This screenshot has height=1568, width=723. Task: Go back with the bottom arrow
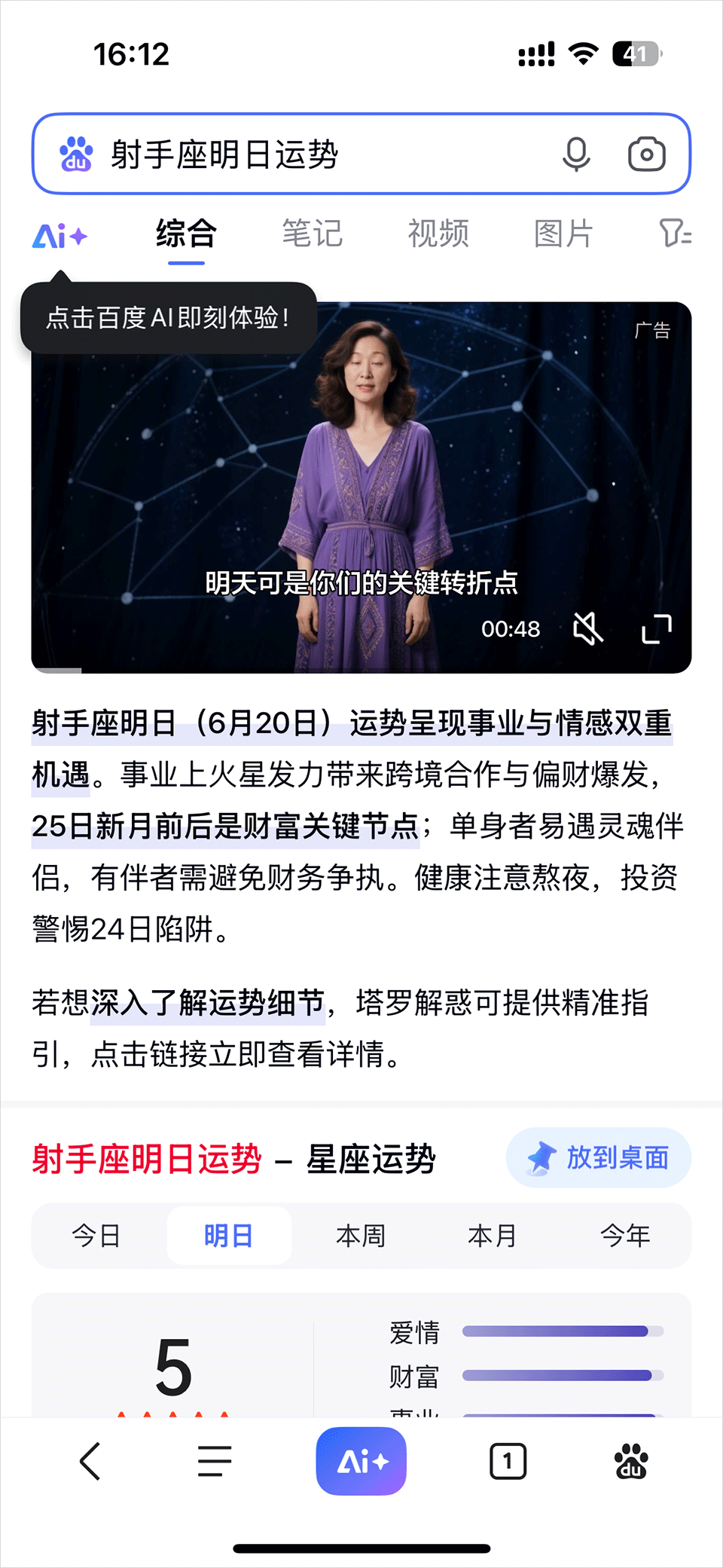pos(90,1462)
